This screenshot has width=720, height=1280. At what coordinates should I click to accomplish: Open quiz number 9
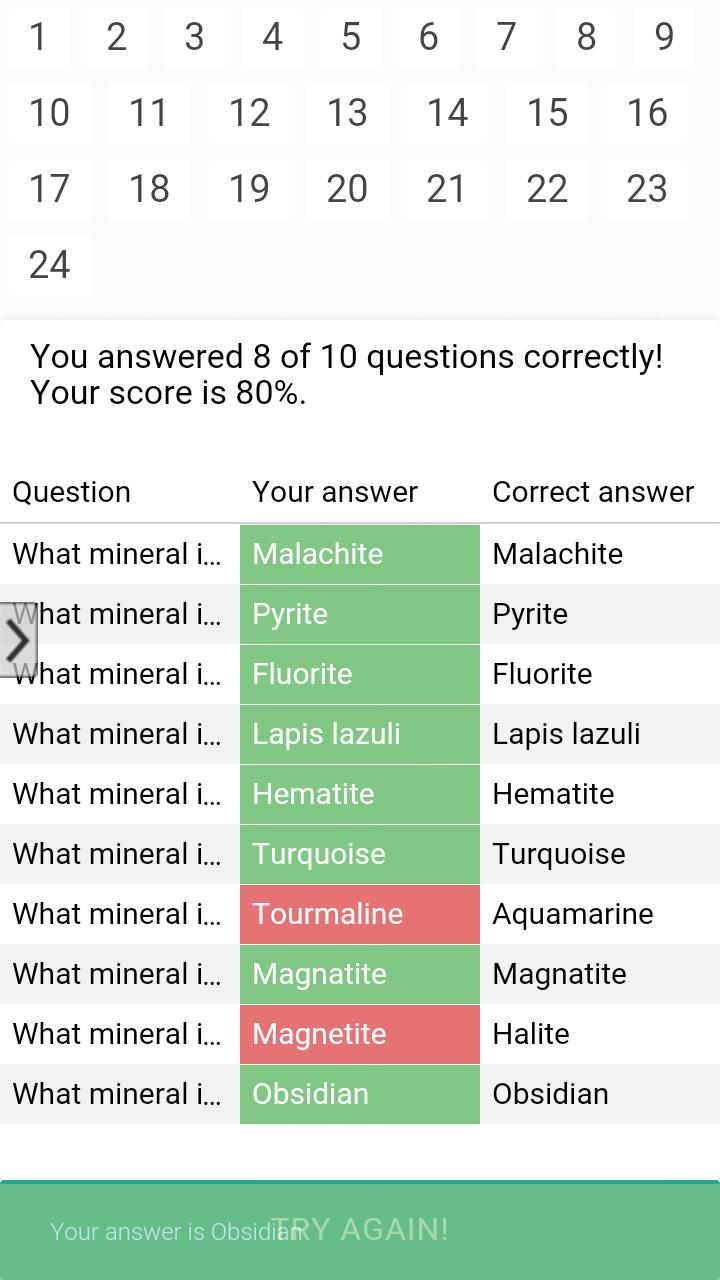coord(664,37)
